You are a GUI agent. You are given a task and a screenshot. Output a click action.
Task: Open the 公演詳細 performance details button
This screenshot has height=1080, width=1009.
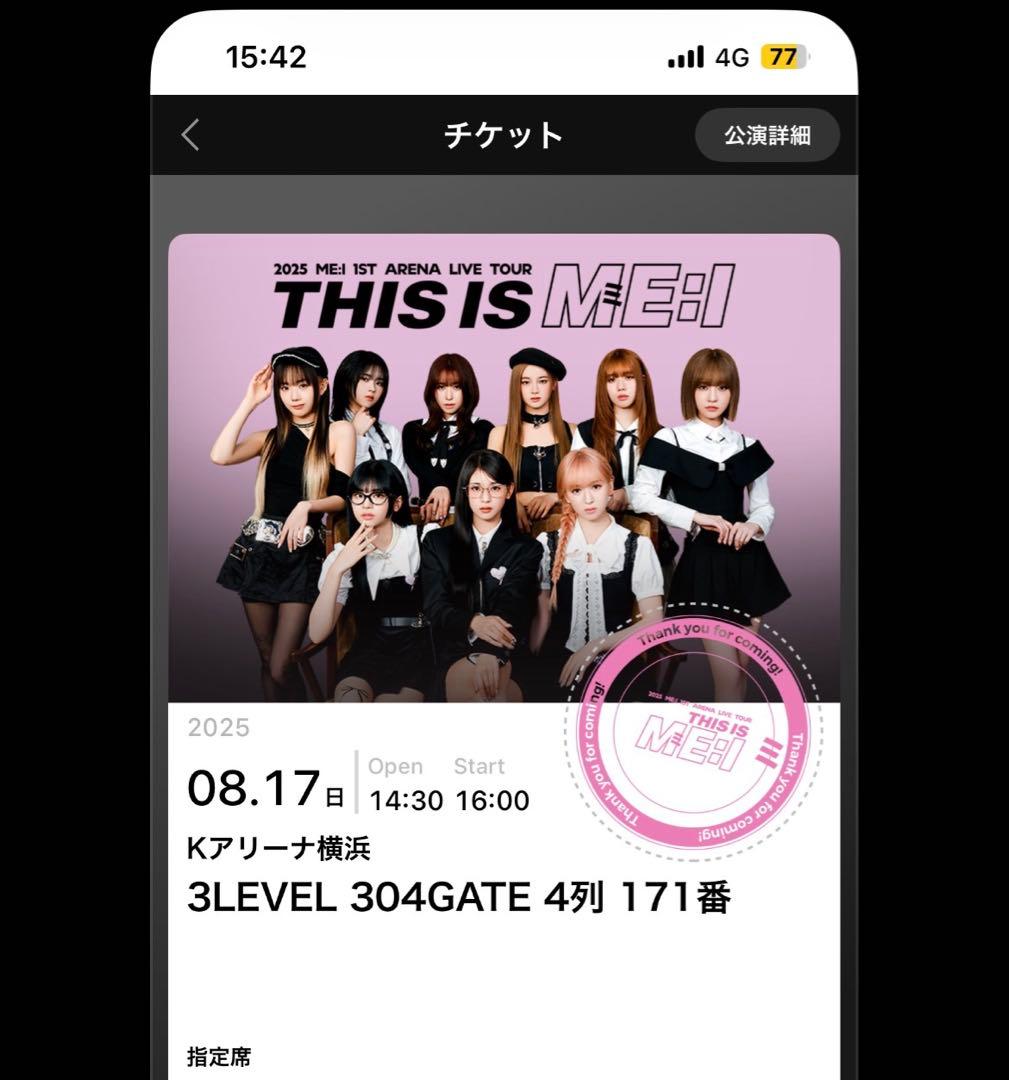(x=767, y=135)
